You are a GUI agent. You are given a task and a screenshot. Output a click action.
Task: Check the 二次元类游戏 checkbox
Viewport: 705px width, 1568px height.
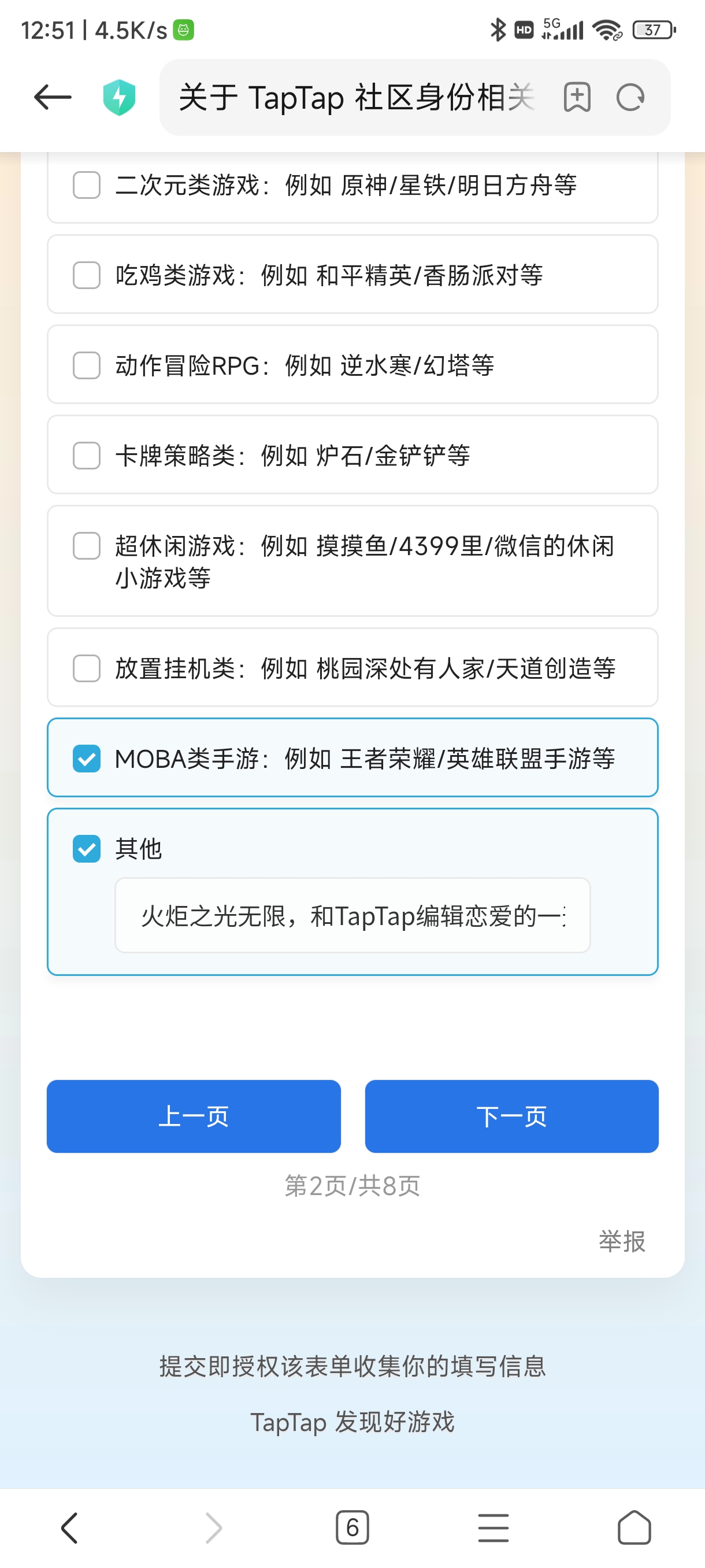click(86, 186)
